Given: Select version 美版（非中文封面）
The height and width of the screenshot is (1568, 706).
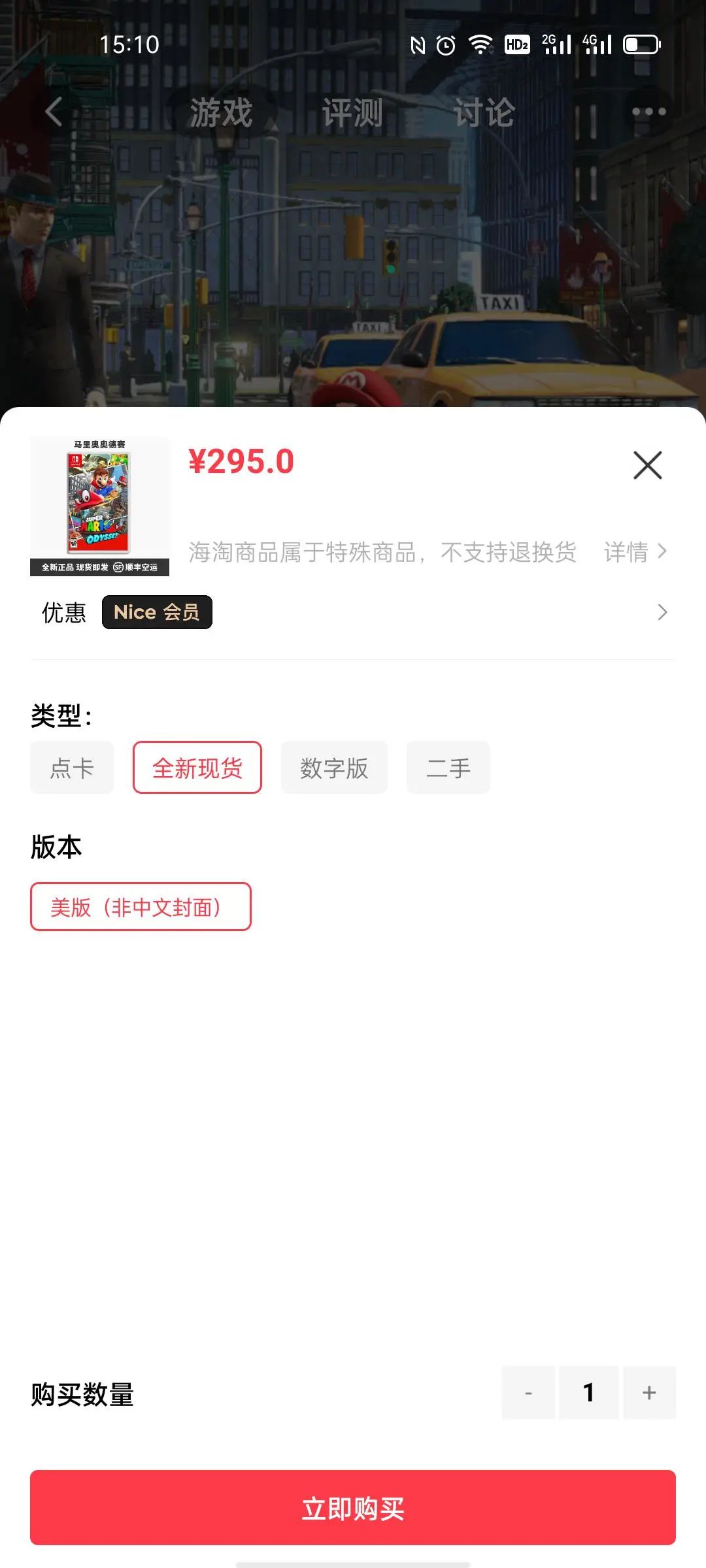Looking at the screenshot, I should pos(141,907).
